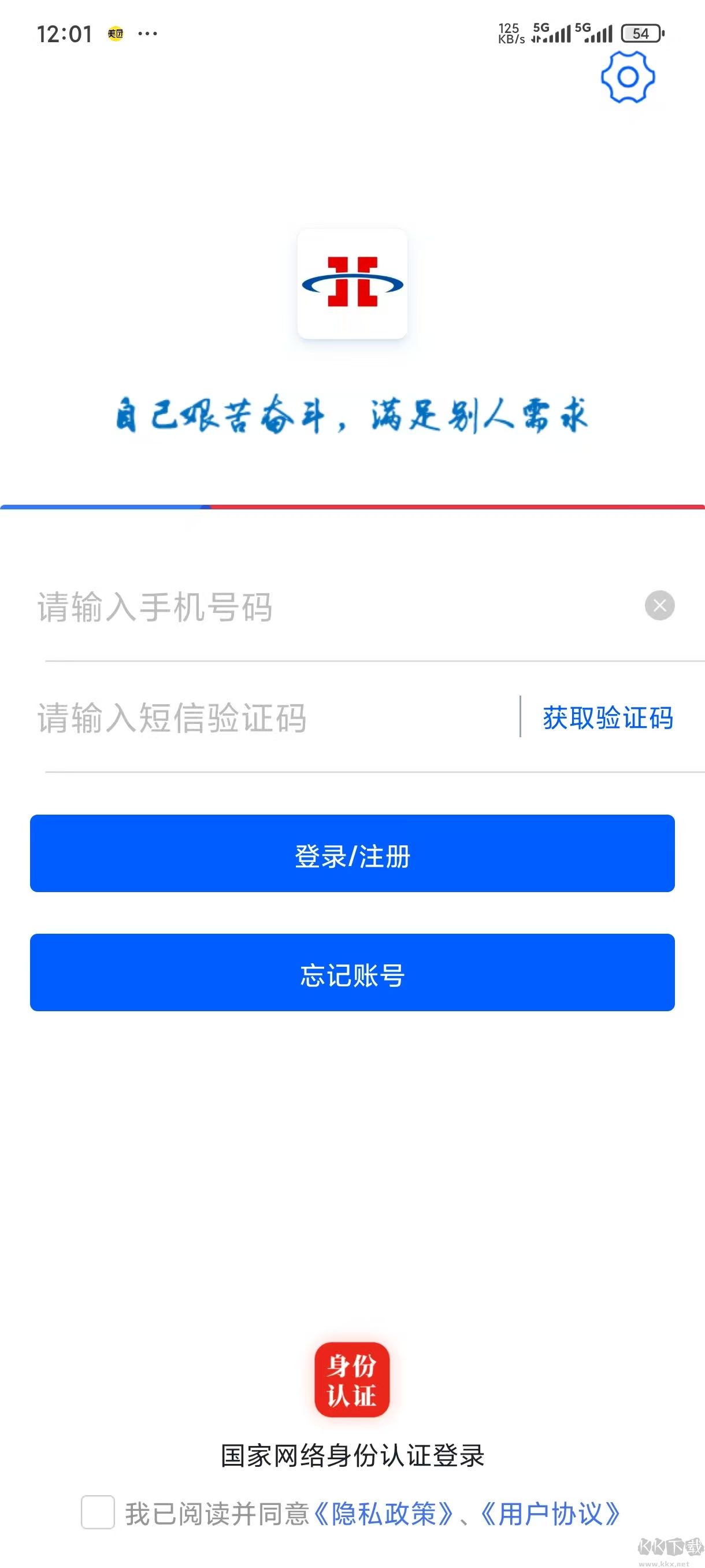Click the clear (X) icon in phone field
The width and height of the screenshot is (705, 1568).
click(x=659, y=604)
